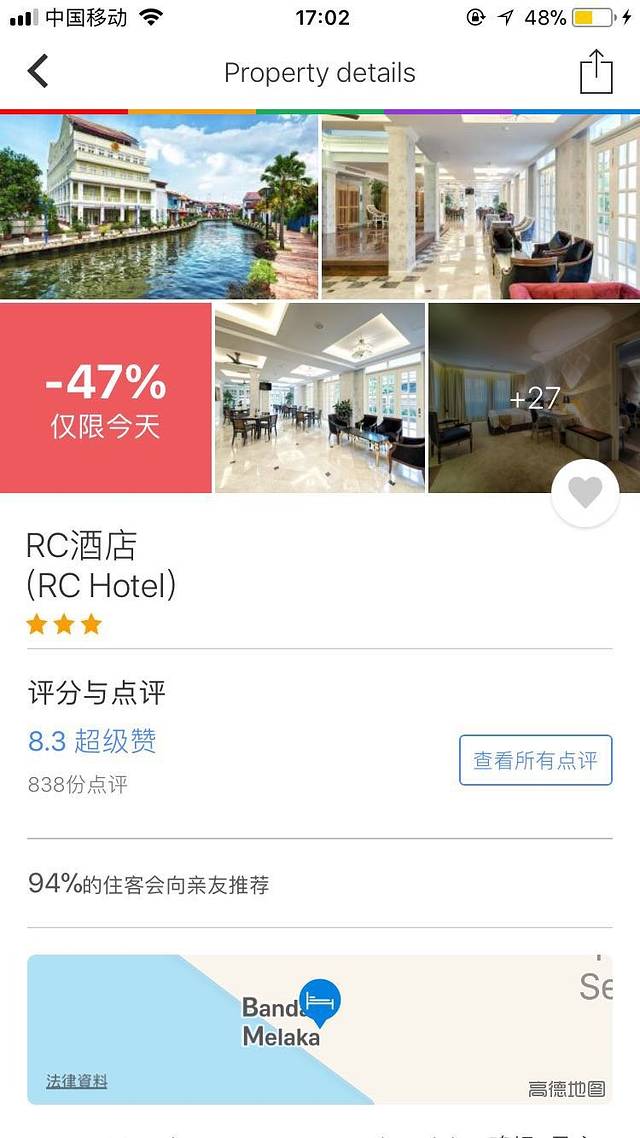Open the 8.3 超级赞 rating link

[92, 741]
